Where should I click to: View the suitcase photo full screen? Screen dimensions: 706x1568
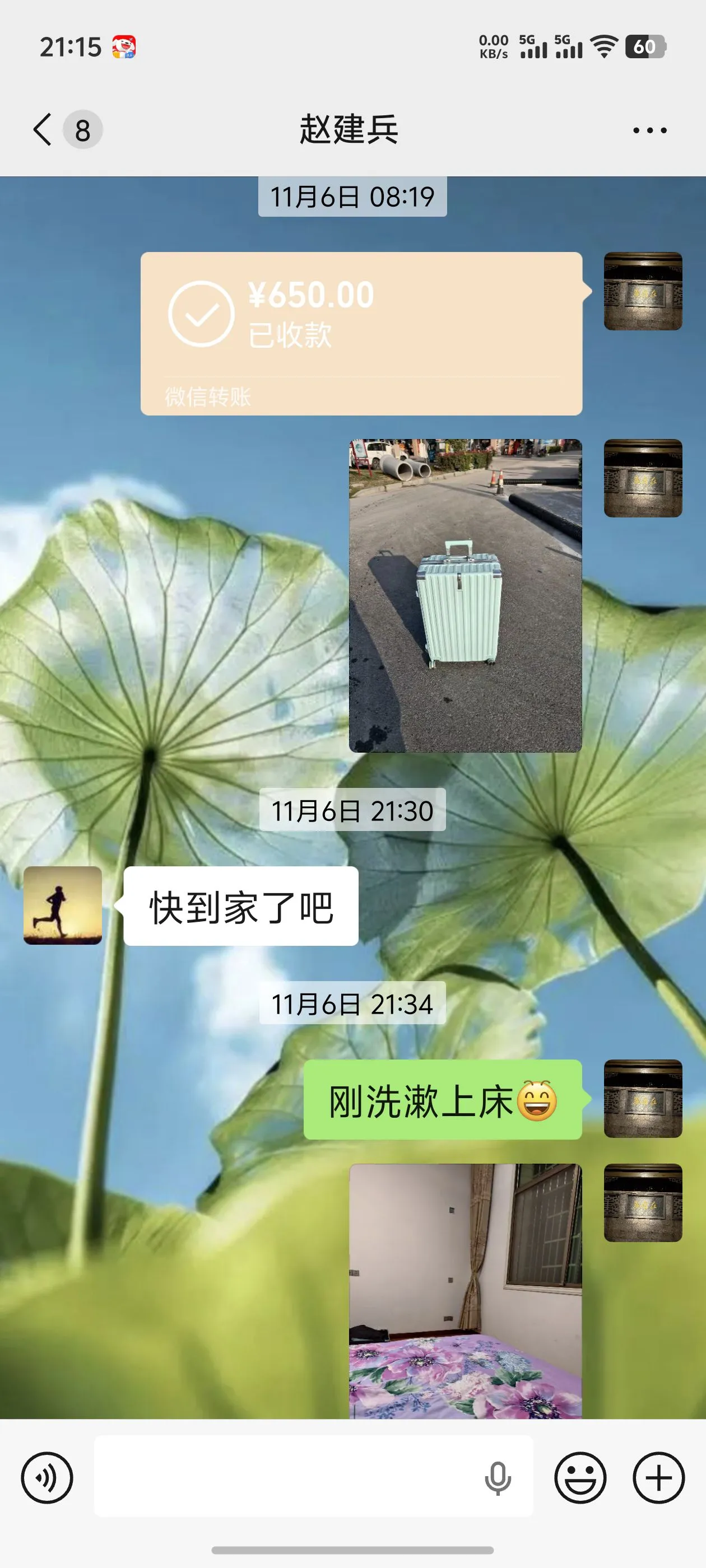point(465,595)
